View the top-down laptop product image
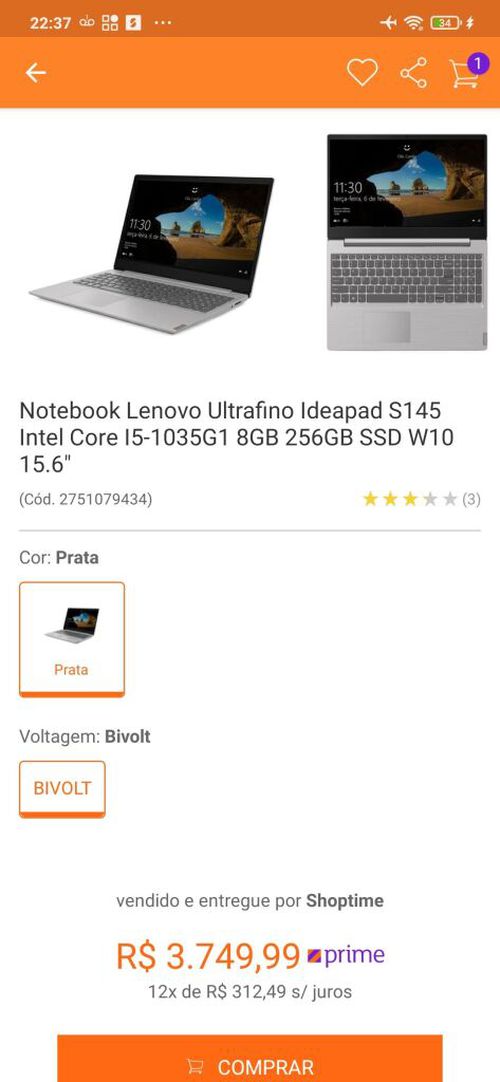Screen dimensions: 500x1082 [406, 242]
